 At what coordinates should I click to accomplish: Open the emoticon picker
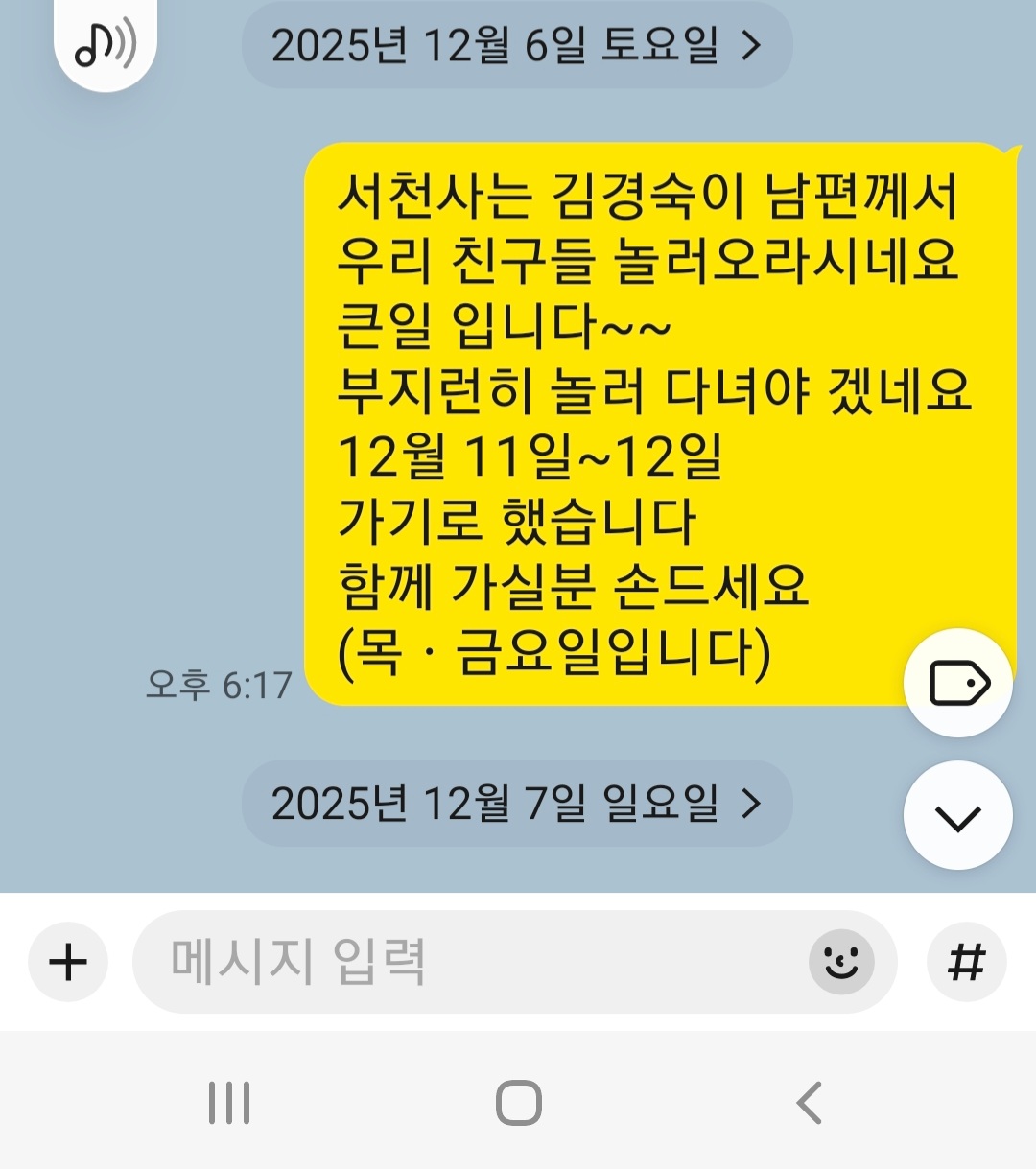841,962
